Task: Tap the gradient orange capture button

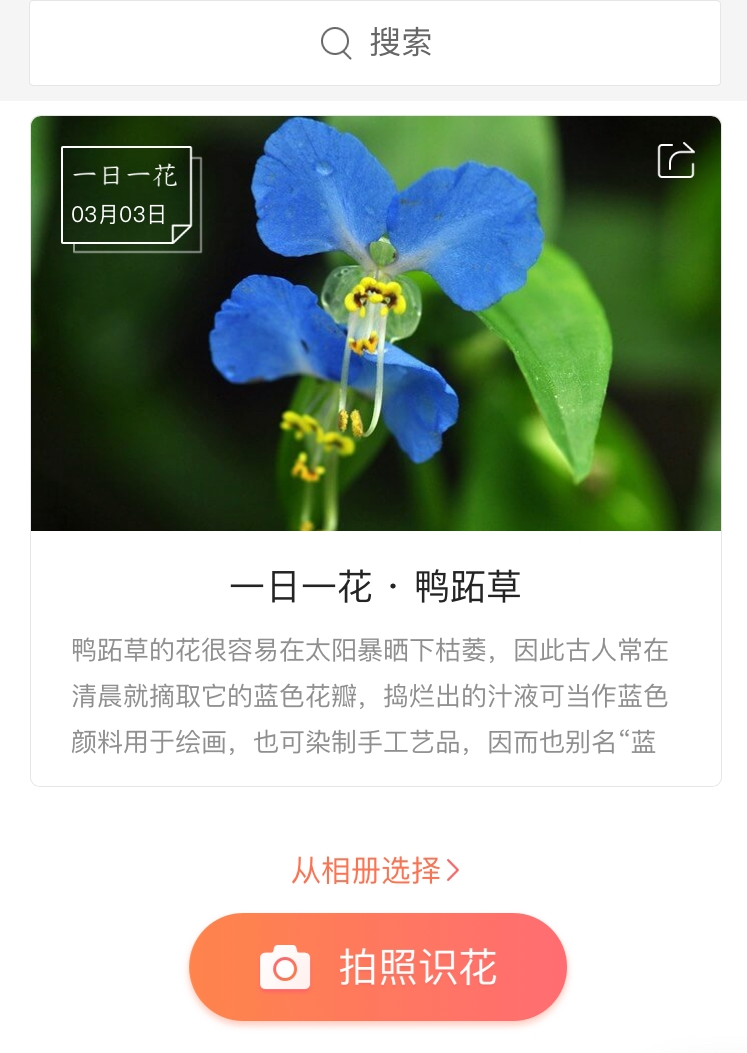Action: point(375,967)
